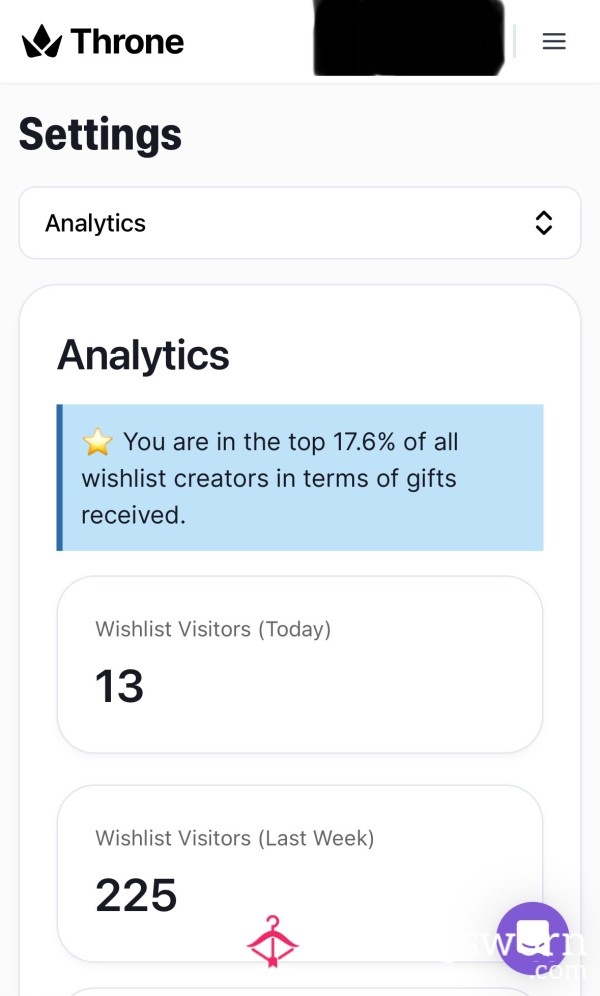The image size is (600, 996).
Task: Expand the Analytics settings dropdown
Action: (x=300, y=223)
